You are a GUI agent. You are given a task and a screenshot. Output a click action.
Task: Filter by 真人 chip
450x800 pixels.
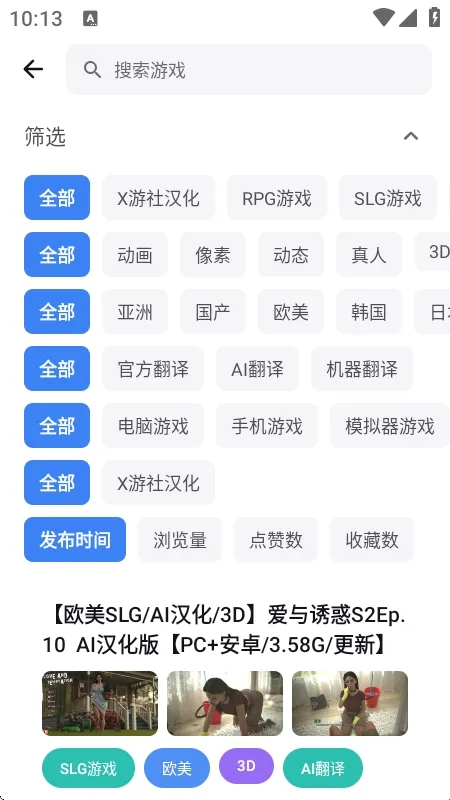[x=368, y=255]
